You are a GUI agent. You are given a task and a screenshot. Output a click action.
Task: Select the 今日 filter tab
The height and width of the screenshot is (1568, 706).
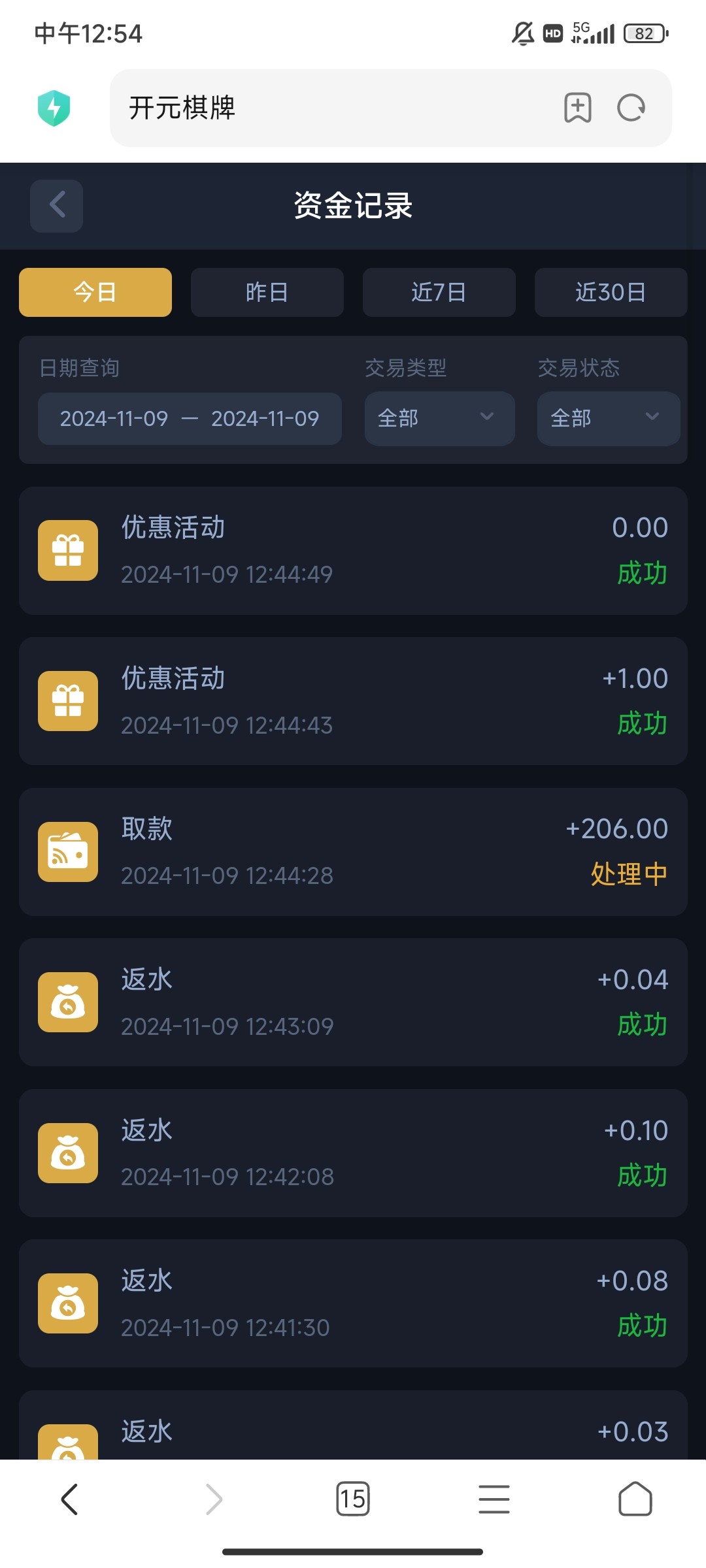(x=95, y=292)
